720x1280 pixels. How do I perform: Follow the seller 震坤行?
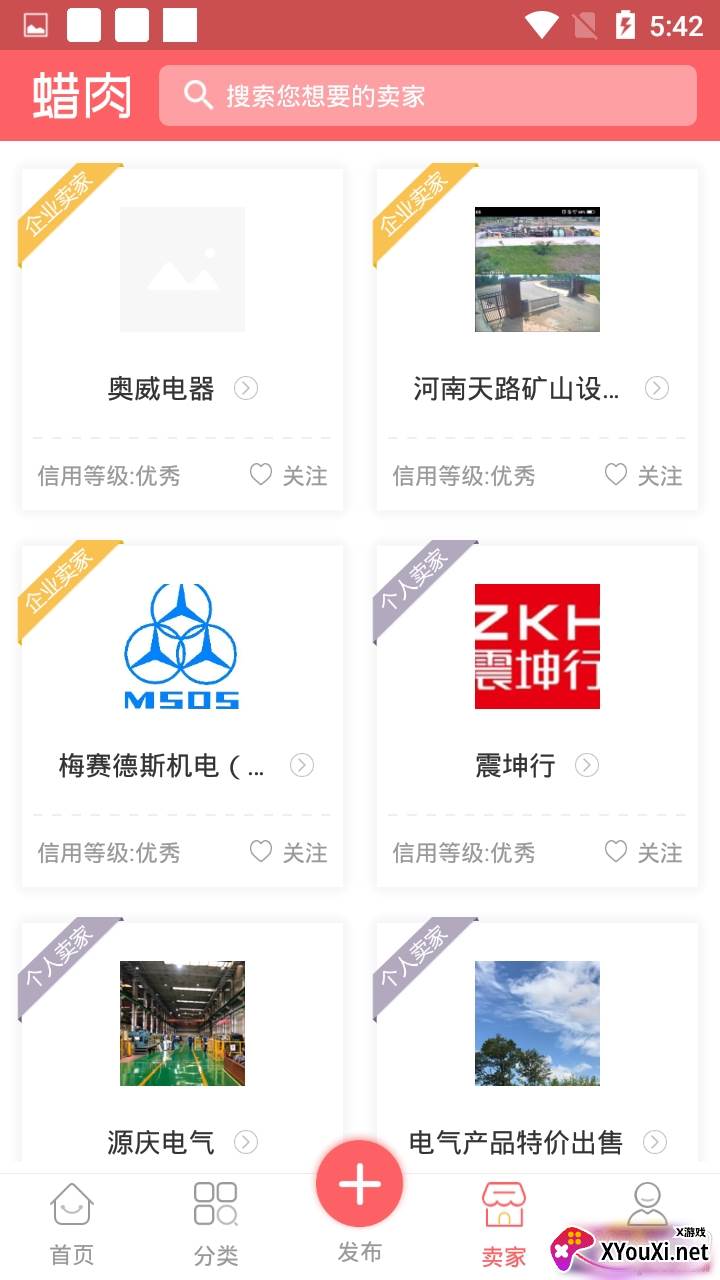[643, 852]
